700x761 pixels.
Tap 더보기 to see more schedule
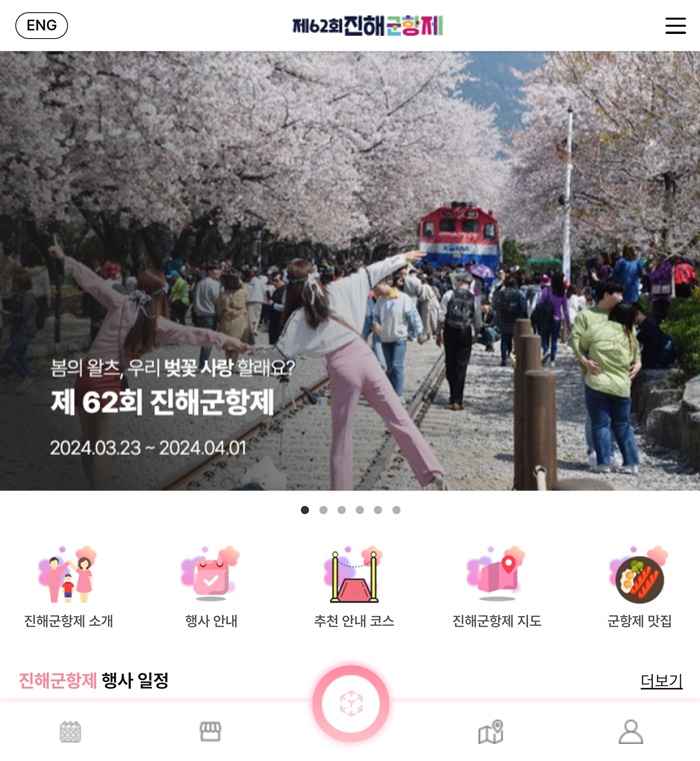[x=661, y=681]
